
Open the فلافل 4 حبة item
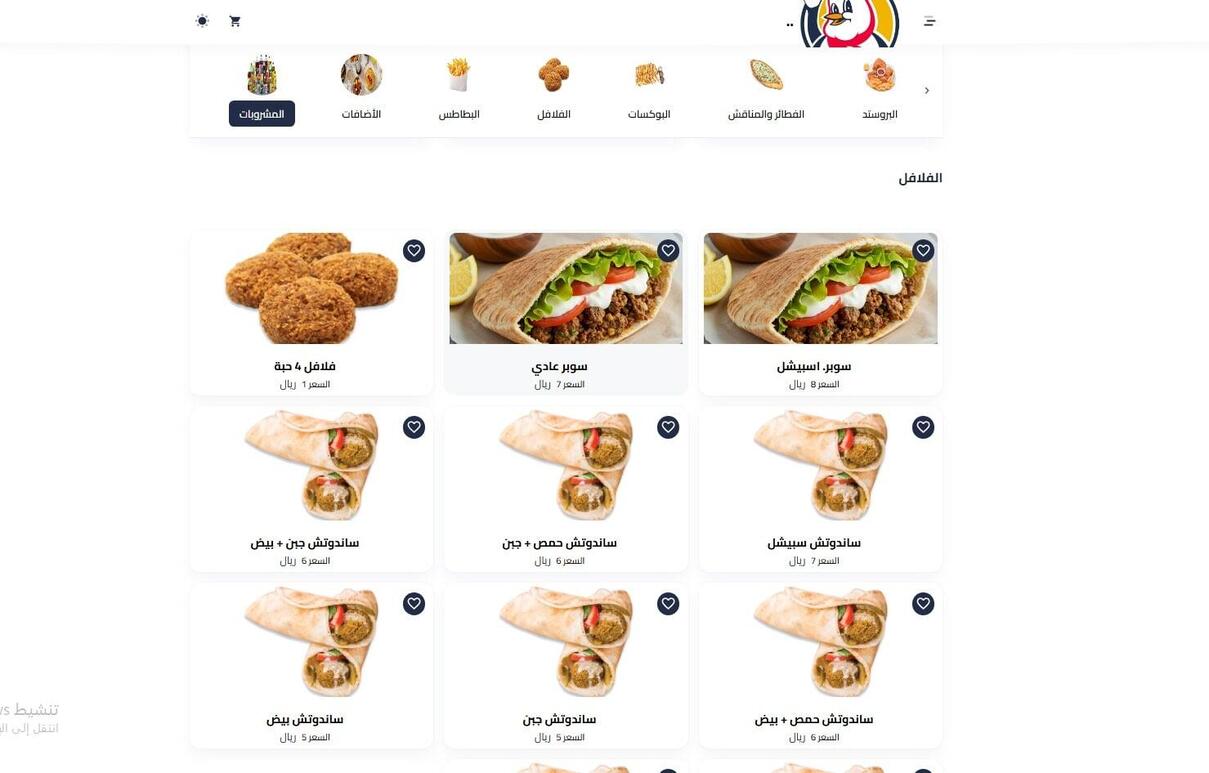point(311,312)
